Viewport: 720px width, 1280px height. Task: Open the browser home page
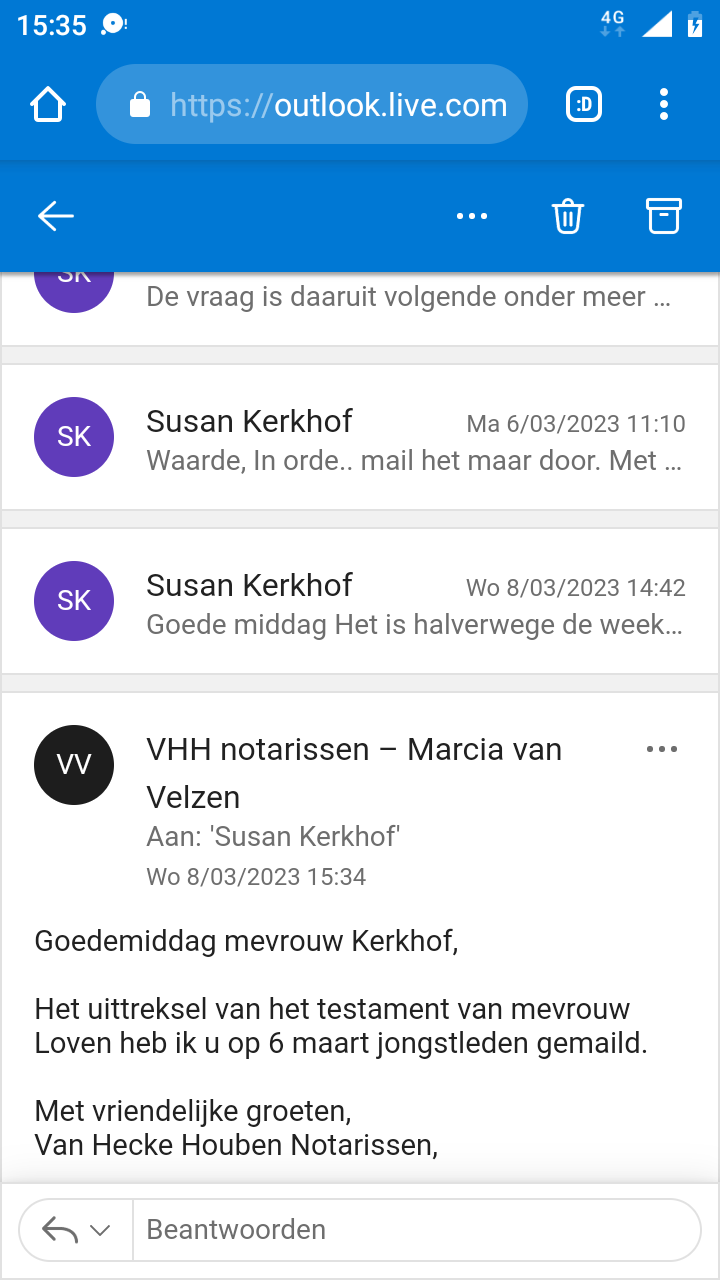point(48,104)
